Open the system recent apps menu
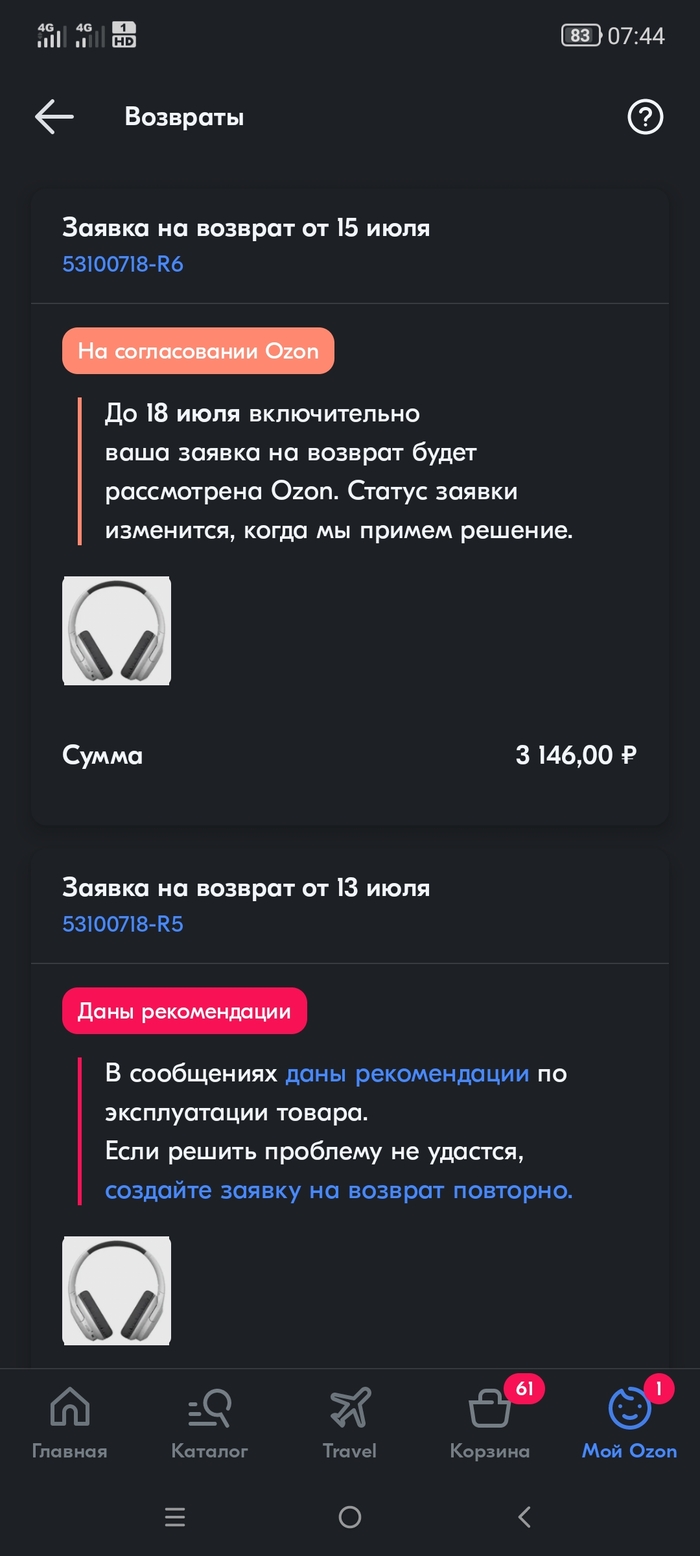Viewport: 700px width, 1556px height. [x=175, y=1517]
